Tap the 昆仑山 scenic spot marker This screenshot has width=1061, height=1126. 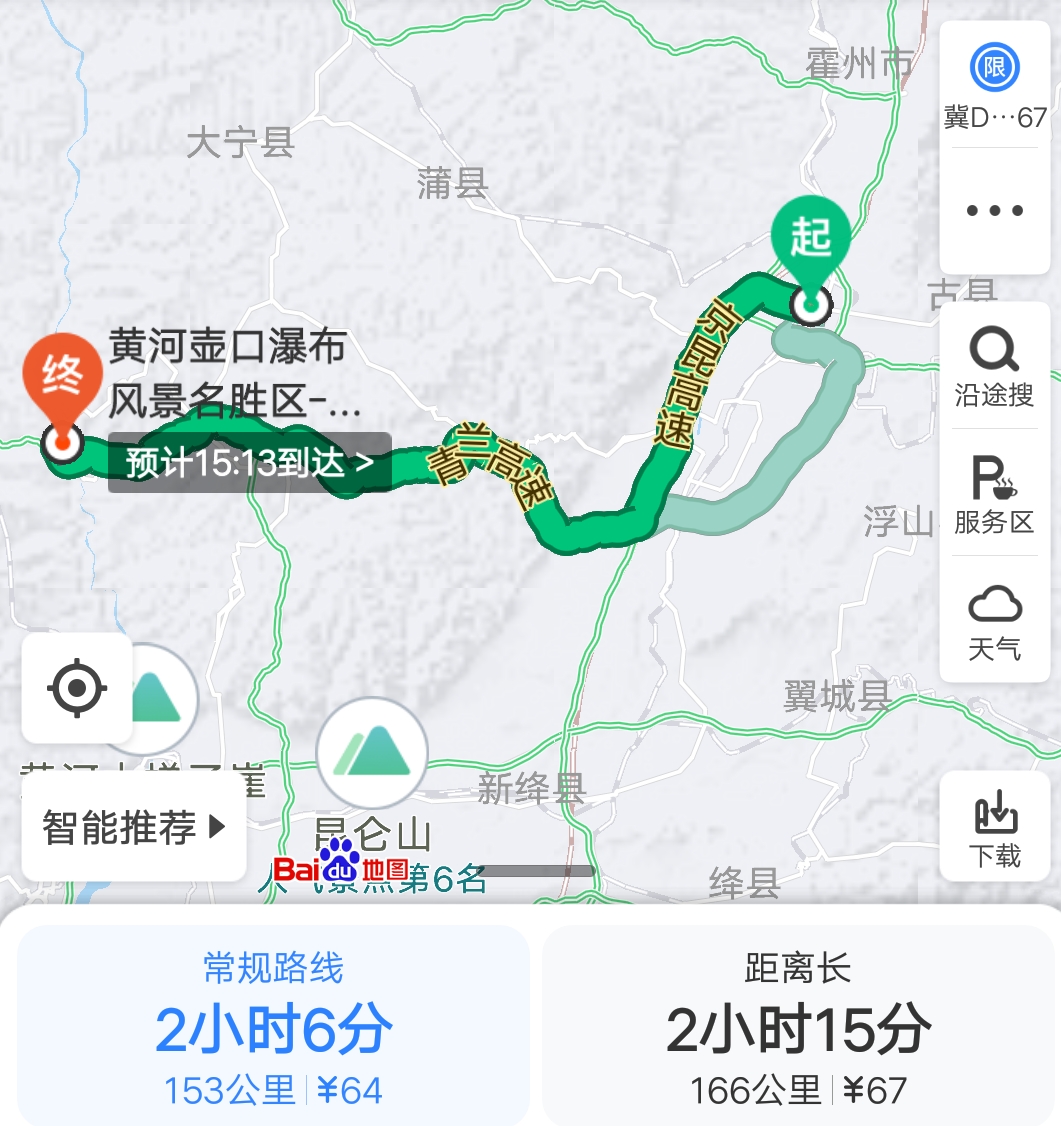(372, 753)
